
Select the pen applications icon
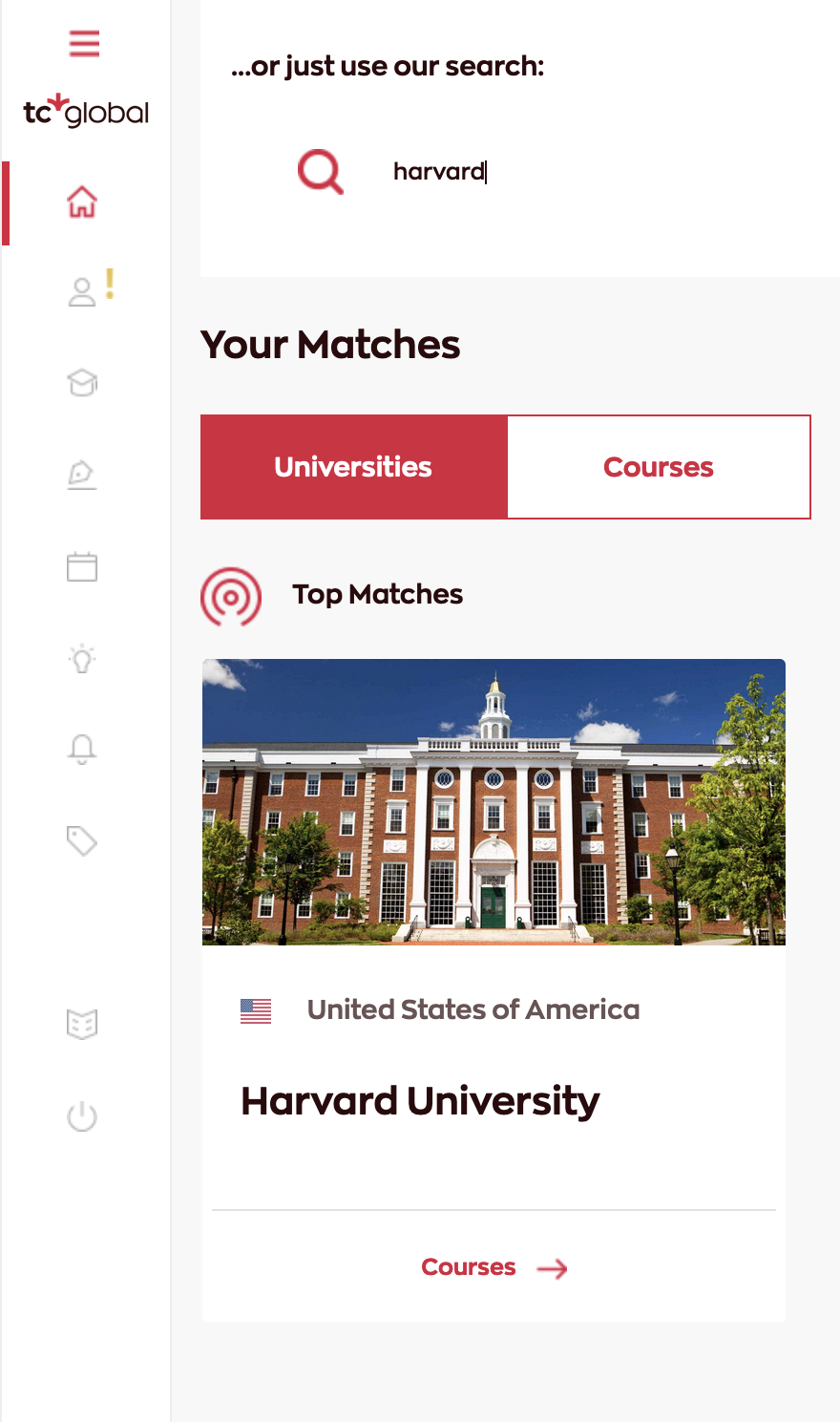click(82, 475)
